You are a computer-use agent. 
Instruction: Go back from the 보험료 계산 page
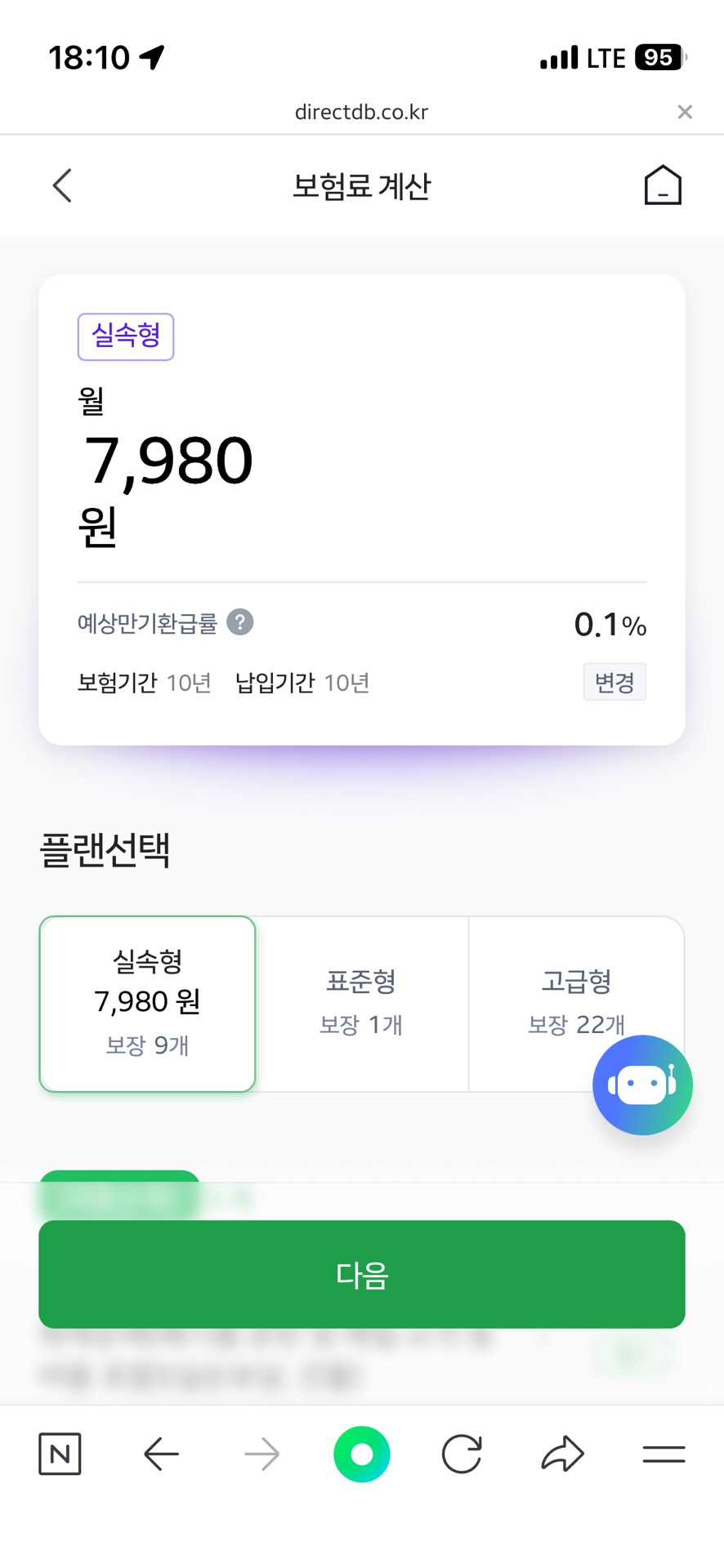62,185
